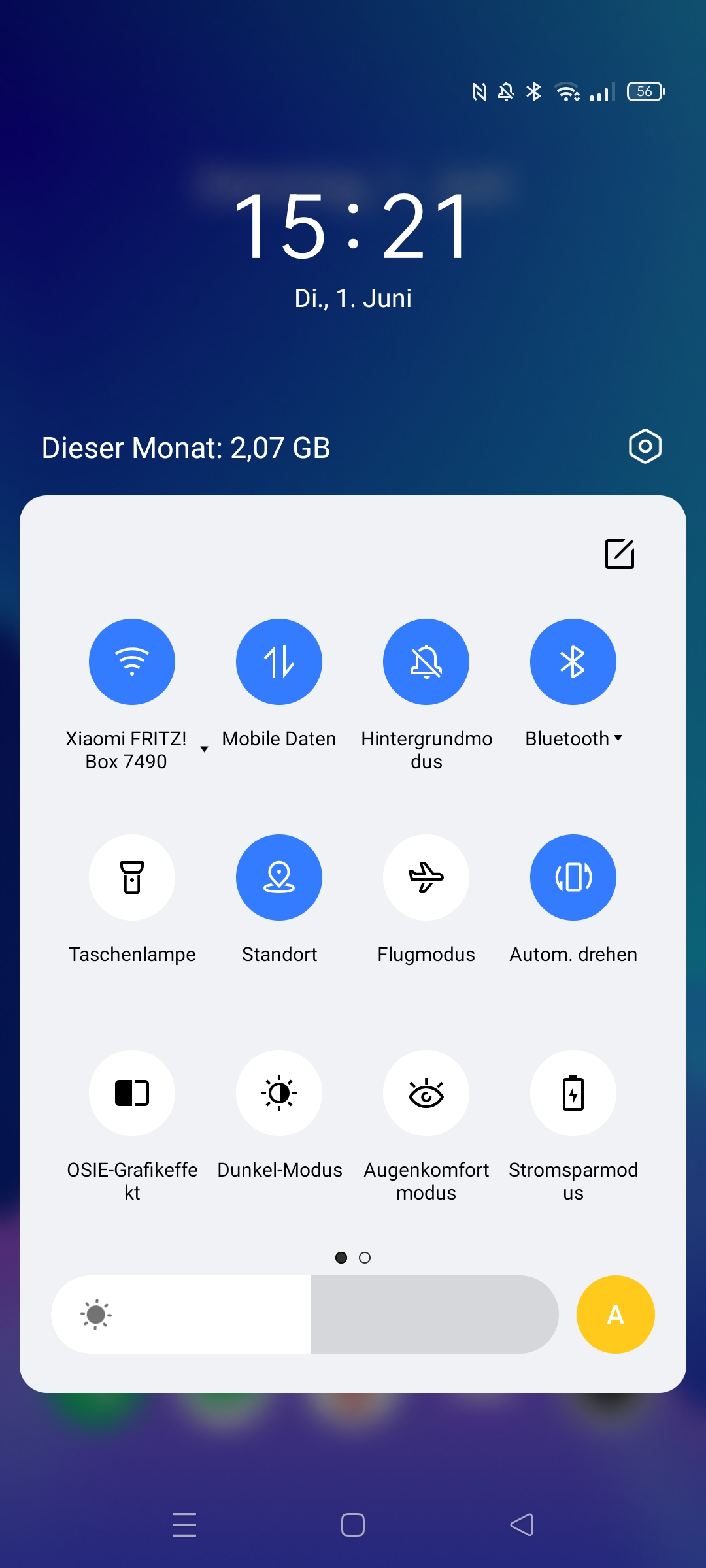Turn off the Bluetooth tile

pyautogui.click(x=573, y=662)
